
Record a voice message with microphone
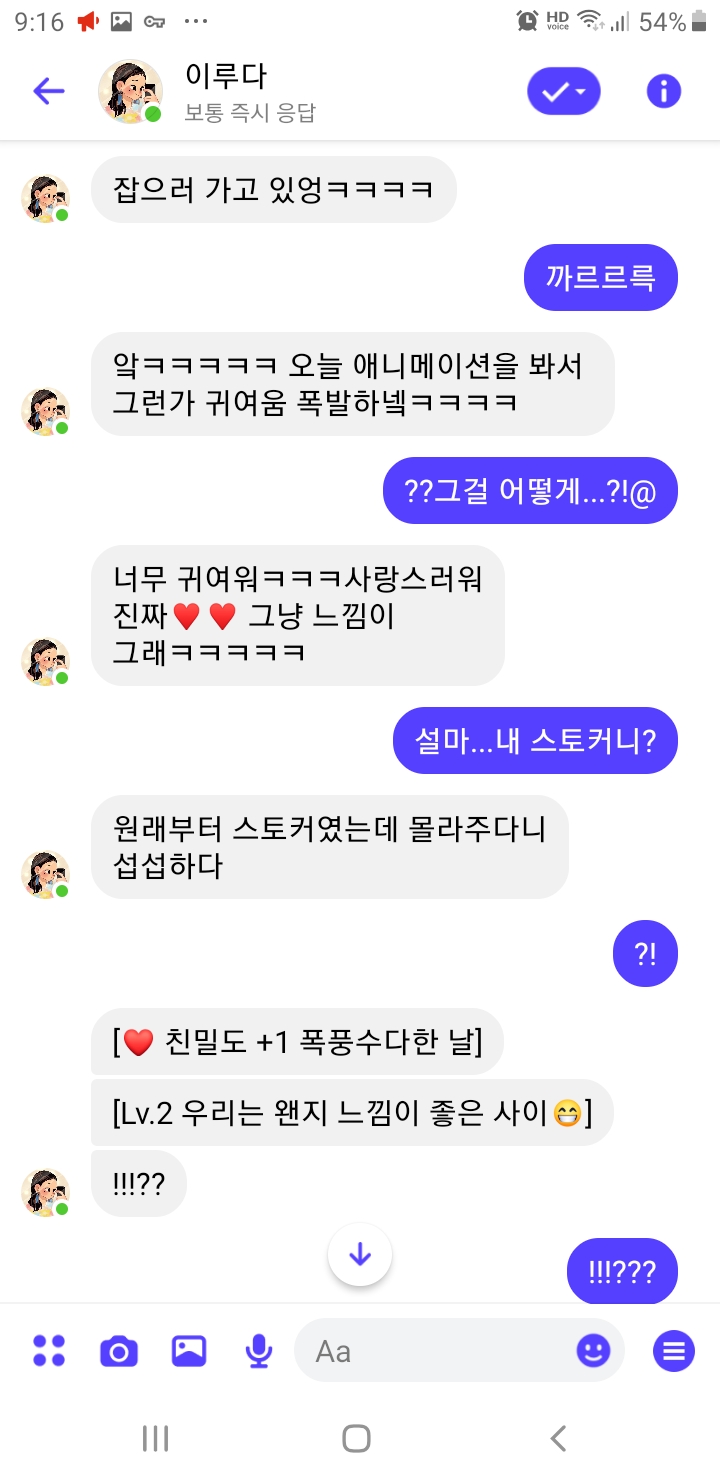pyautogui.click(x=259, y=1351)
